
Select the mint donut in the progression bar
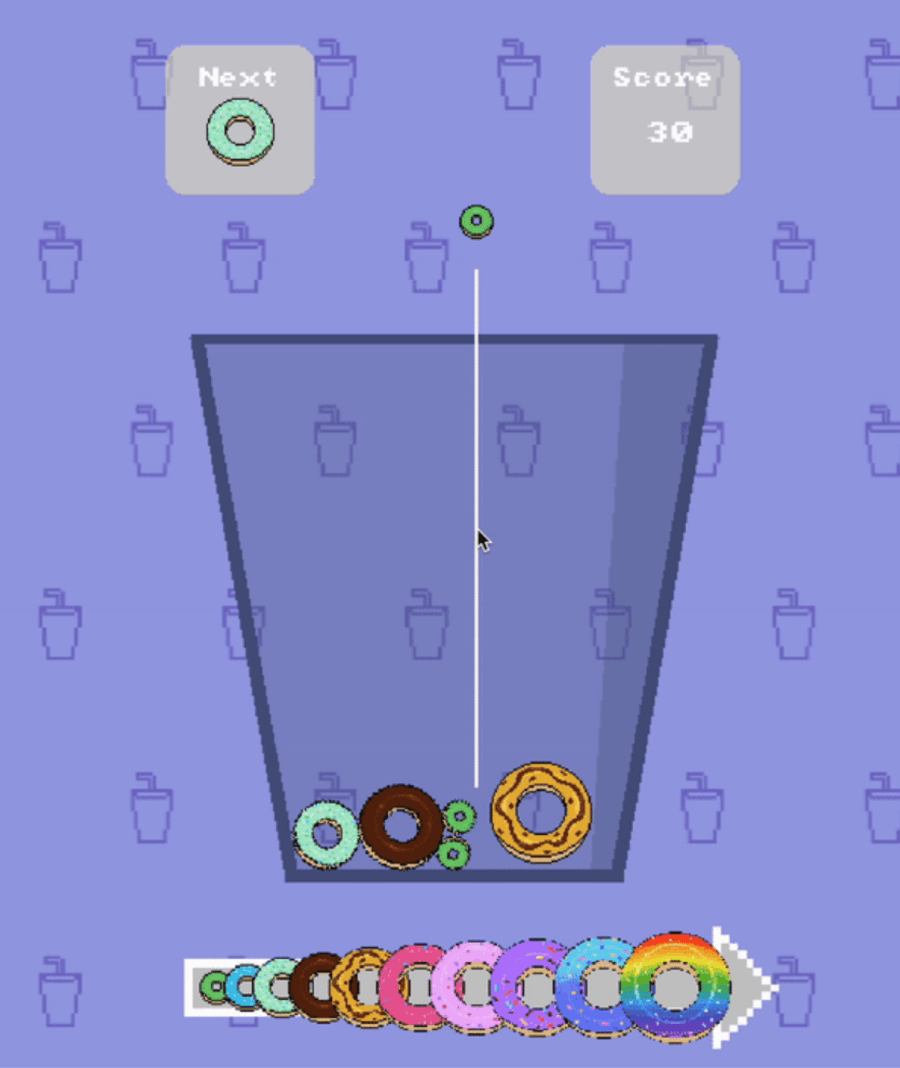[x=277, y=985]
